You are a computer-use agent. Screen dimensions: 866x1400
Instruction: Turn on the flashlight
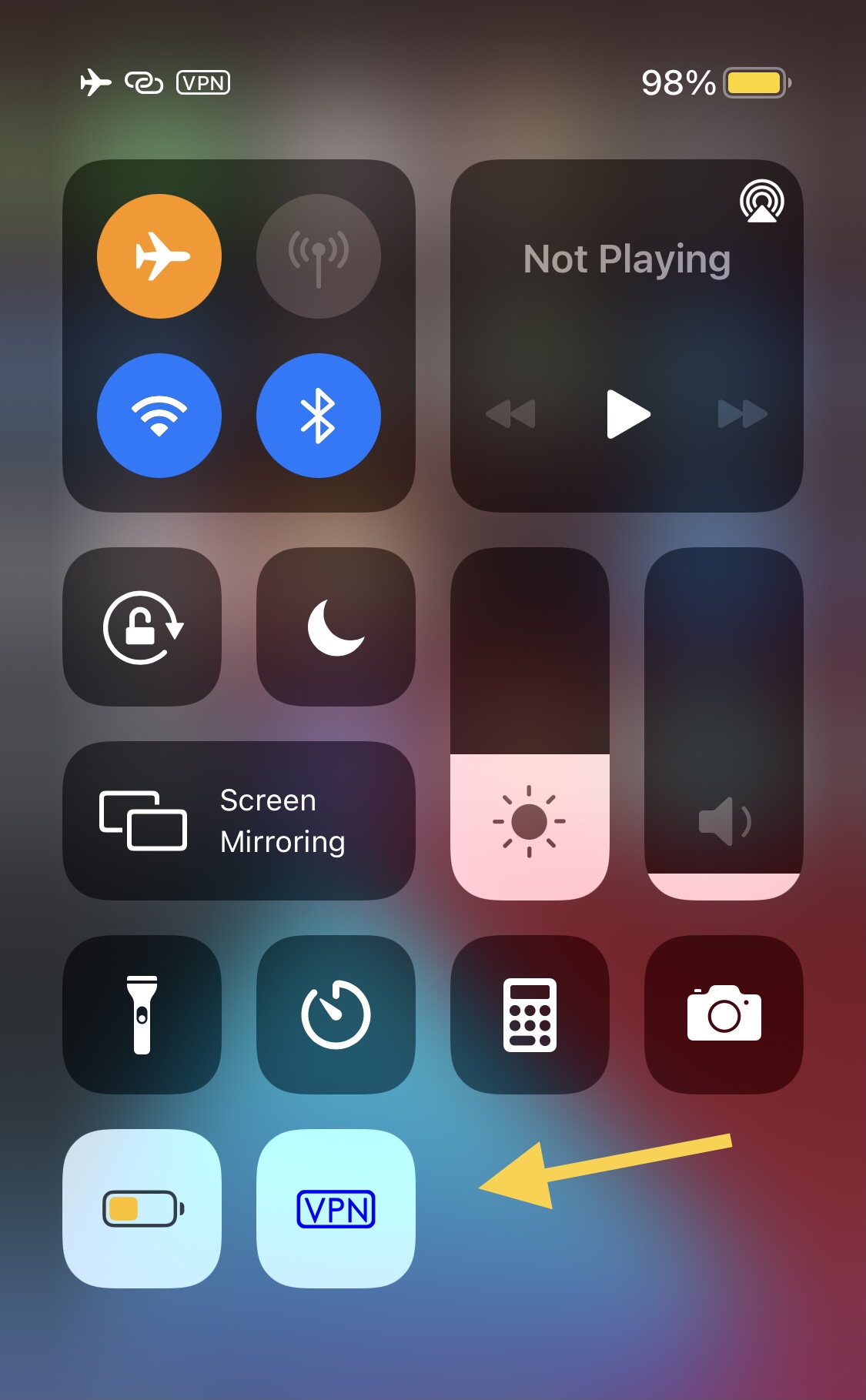(142, 1014)
